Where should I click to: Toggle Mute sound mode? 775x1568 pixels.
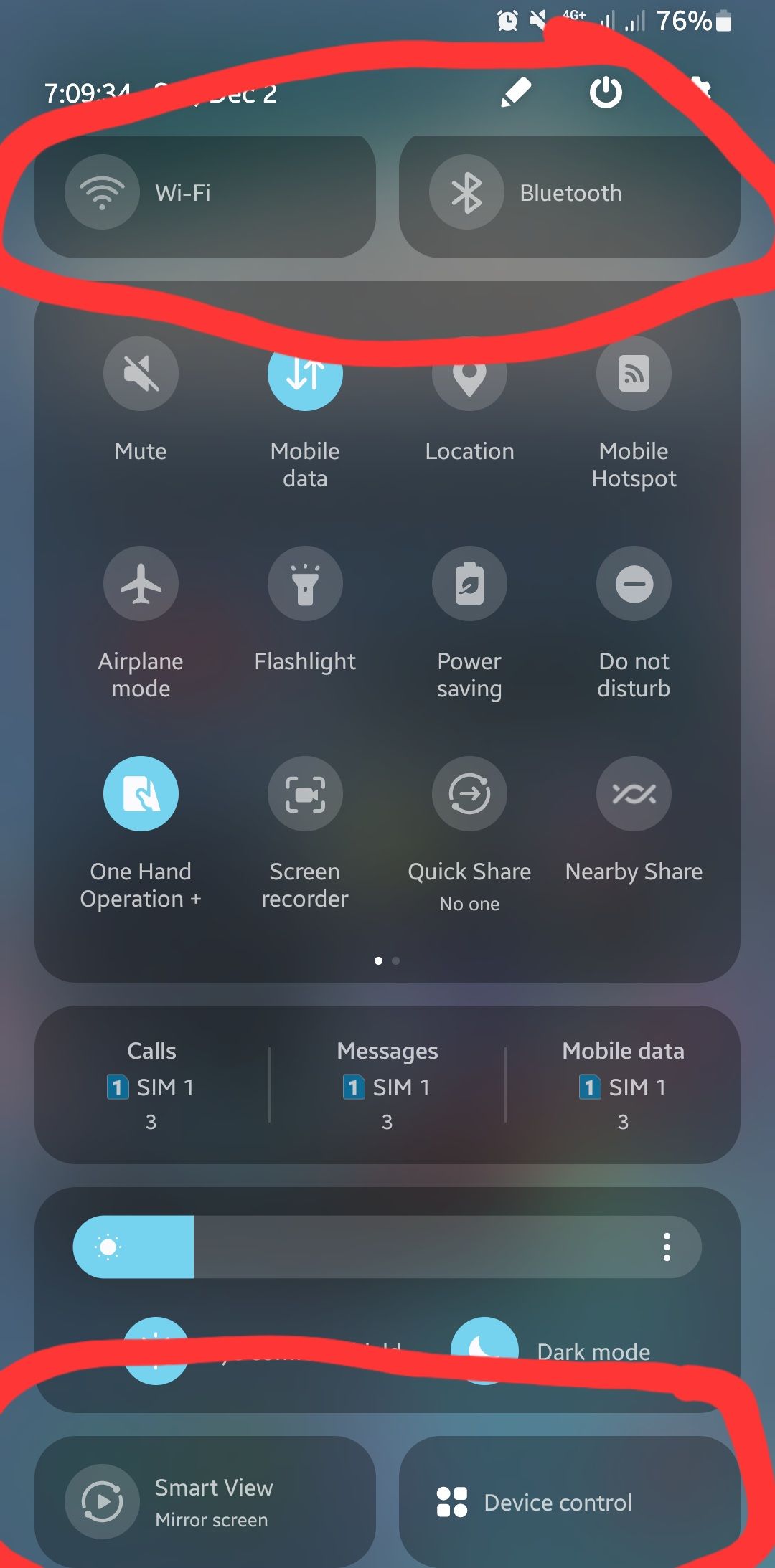[141, 374]
